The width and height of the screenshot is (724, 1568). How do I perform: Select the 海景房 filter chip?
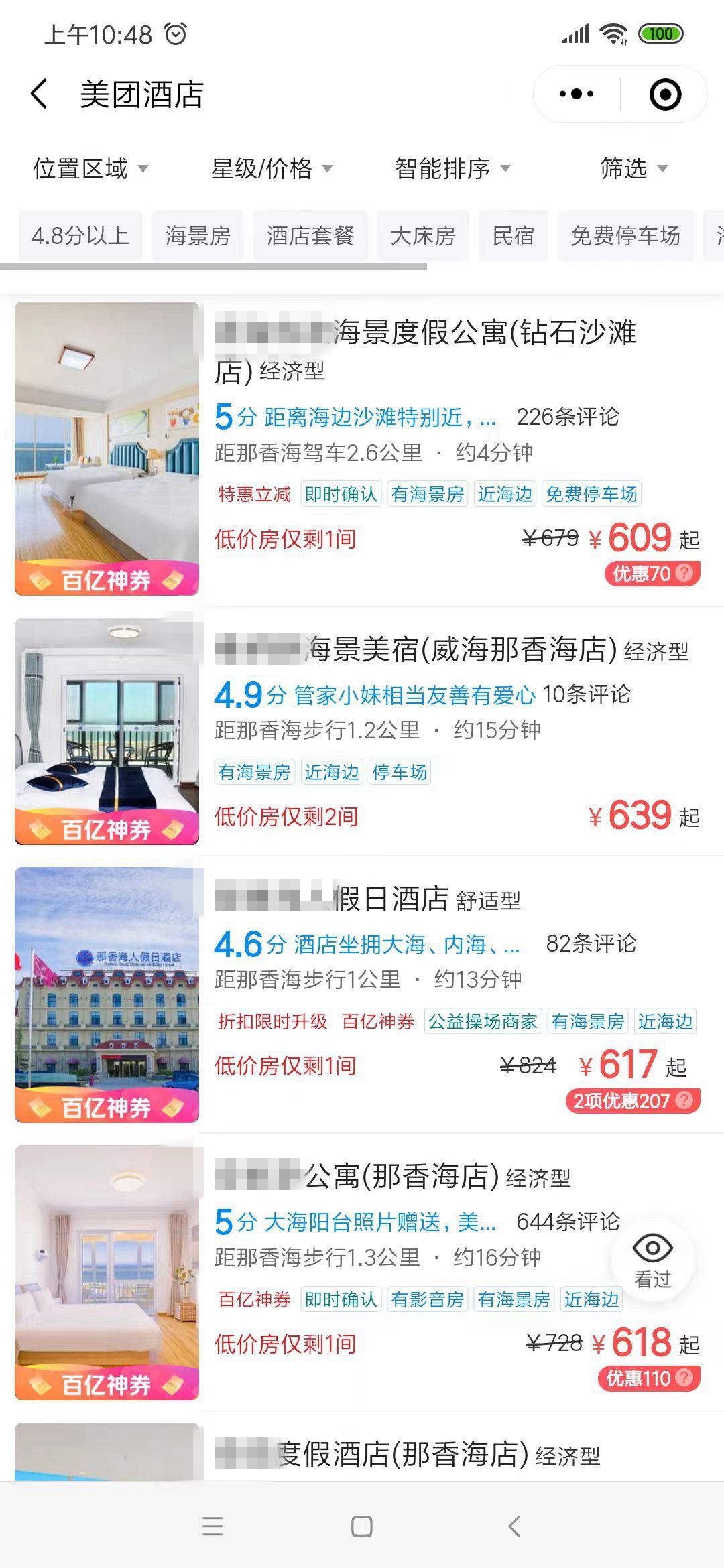(x=198, y=236)
